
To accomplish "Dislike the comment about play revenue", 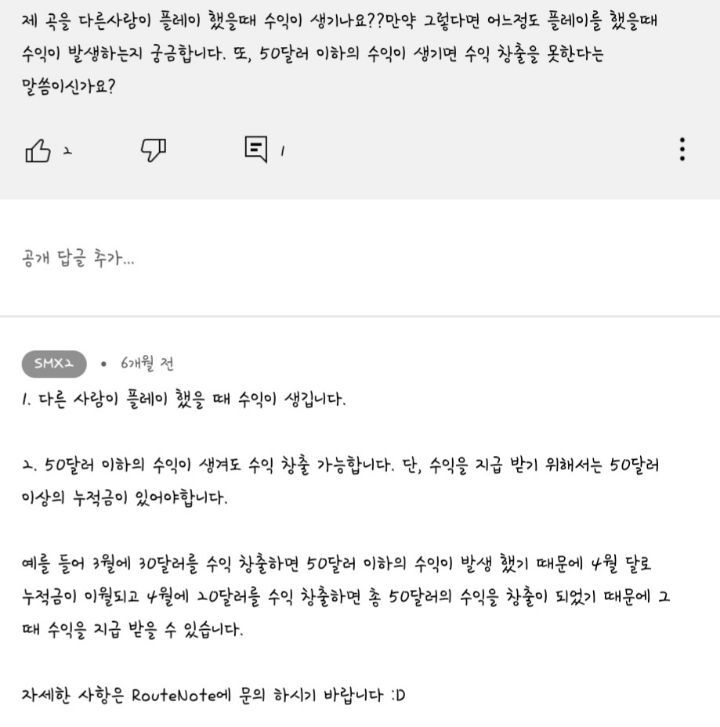I will coord(153,151).
